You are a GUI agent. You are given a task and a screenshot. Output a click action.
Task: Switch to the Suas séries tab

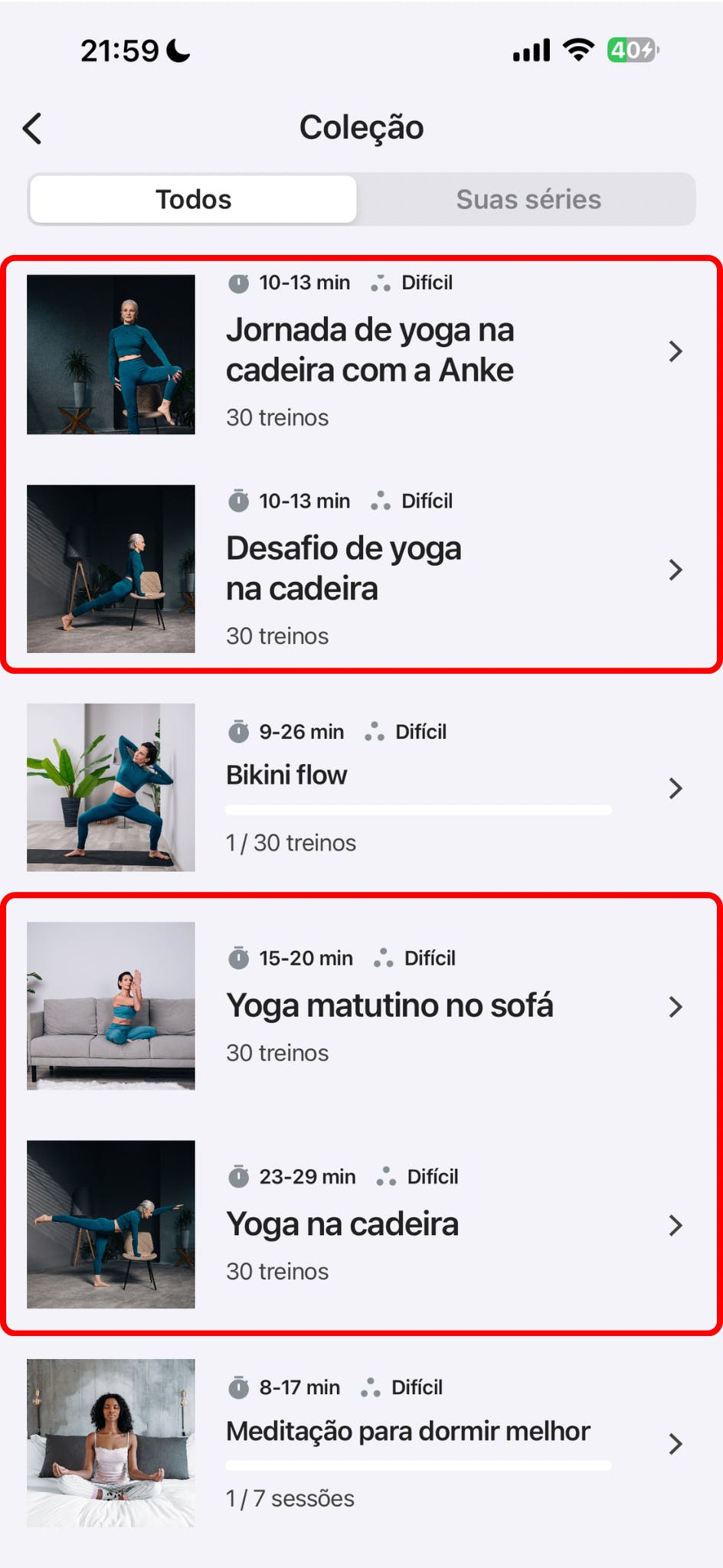click(x=528, y=200)
